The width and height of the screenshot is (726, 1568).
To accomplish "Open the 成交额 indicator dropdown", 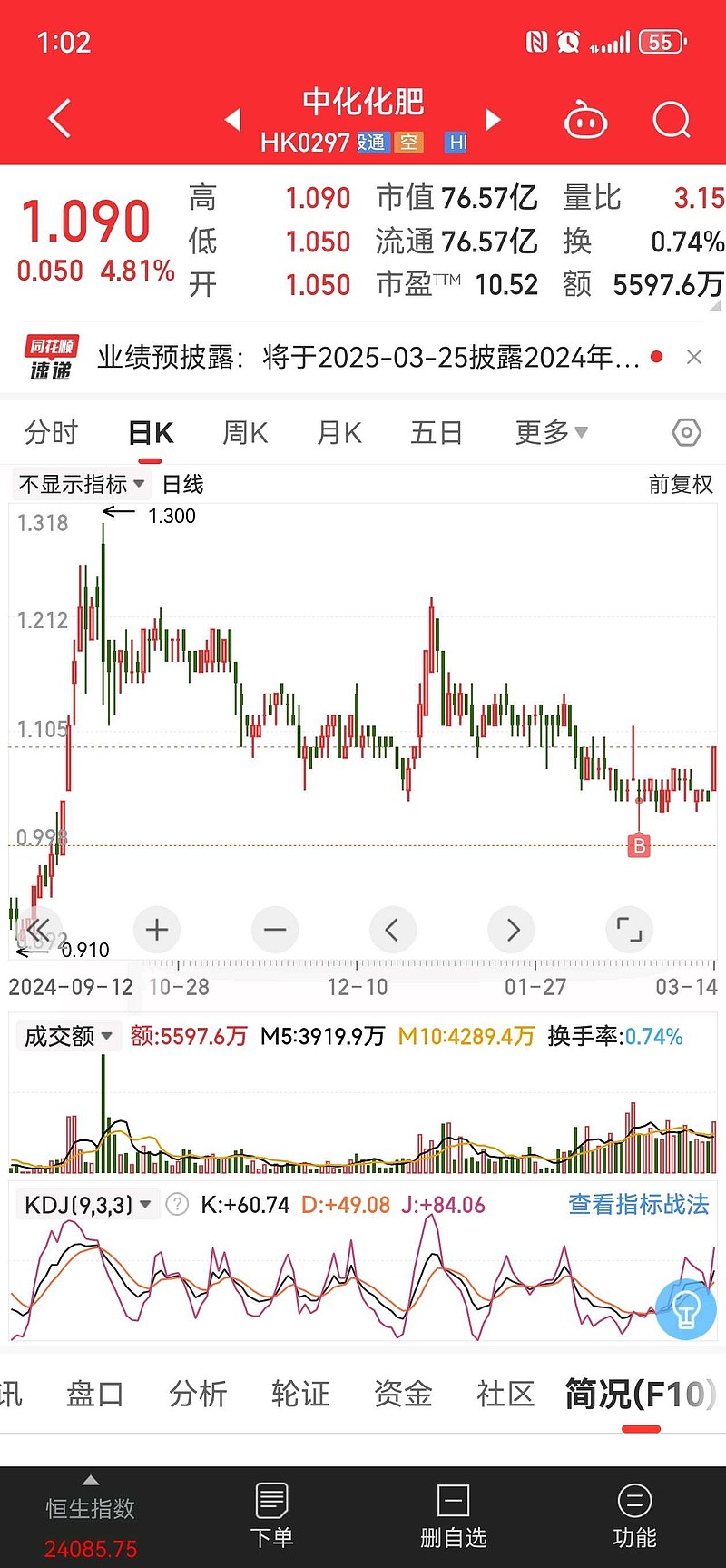I will point(68,1036).
